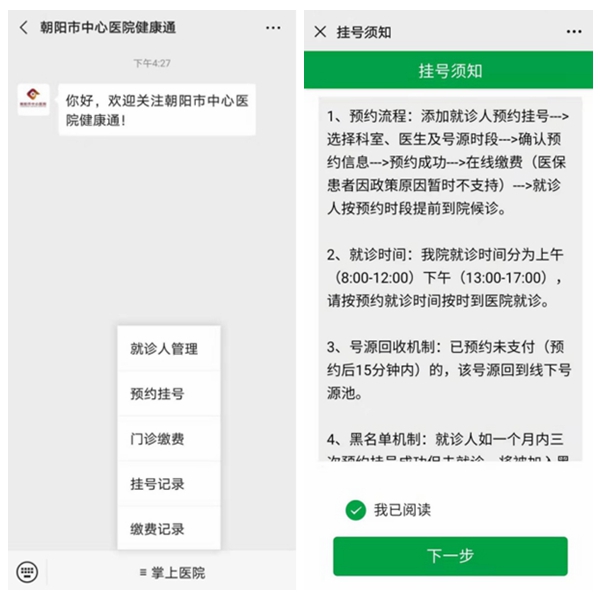The width and height of the screenshot is (600, 600).
Task: Tap the 下一步 button
Action: point(450,556)
